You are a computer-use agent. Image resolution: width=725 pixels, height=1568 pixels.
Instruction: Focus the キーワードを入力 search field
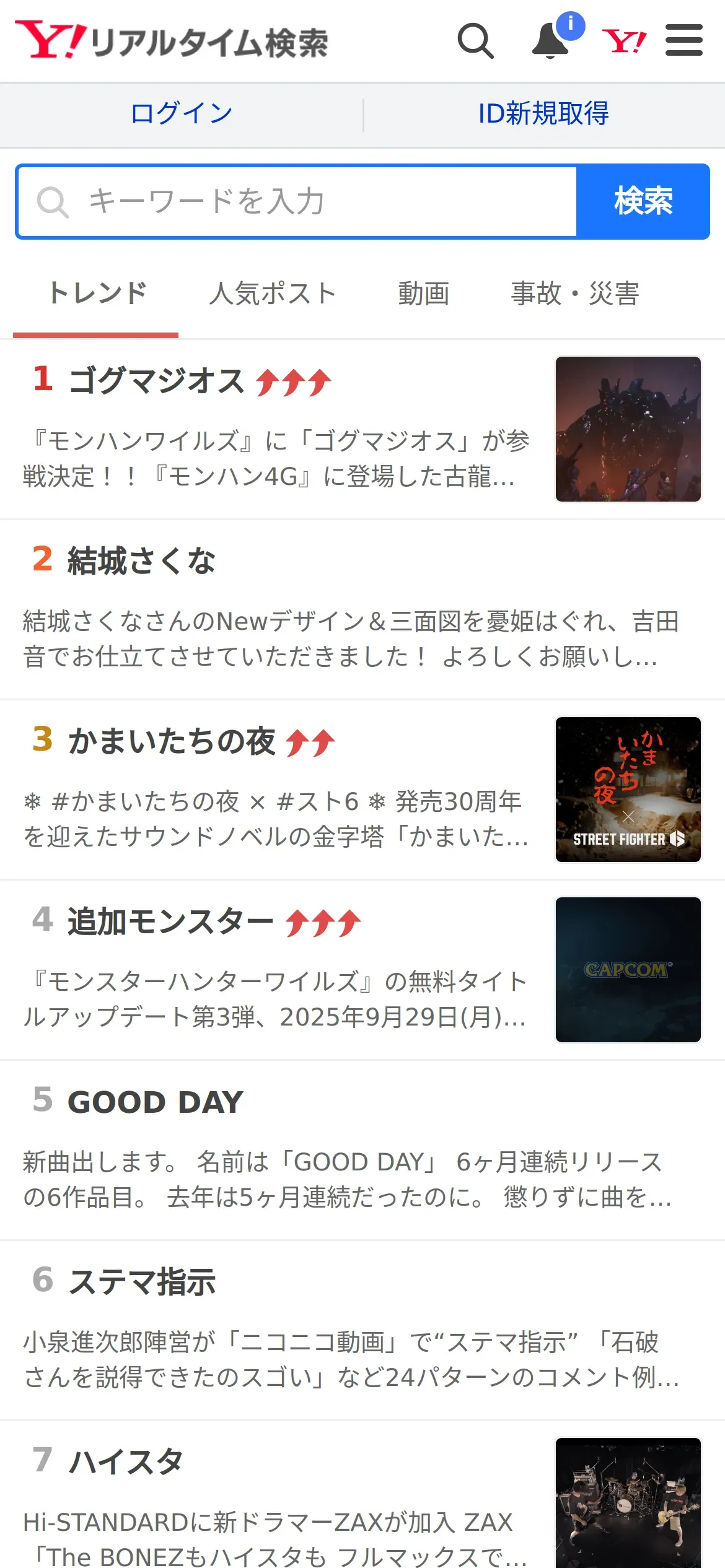(297, 201)
